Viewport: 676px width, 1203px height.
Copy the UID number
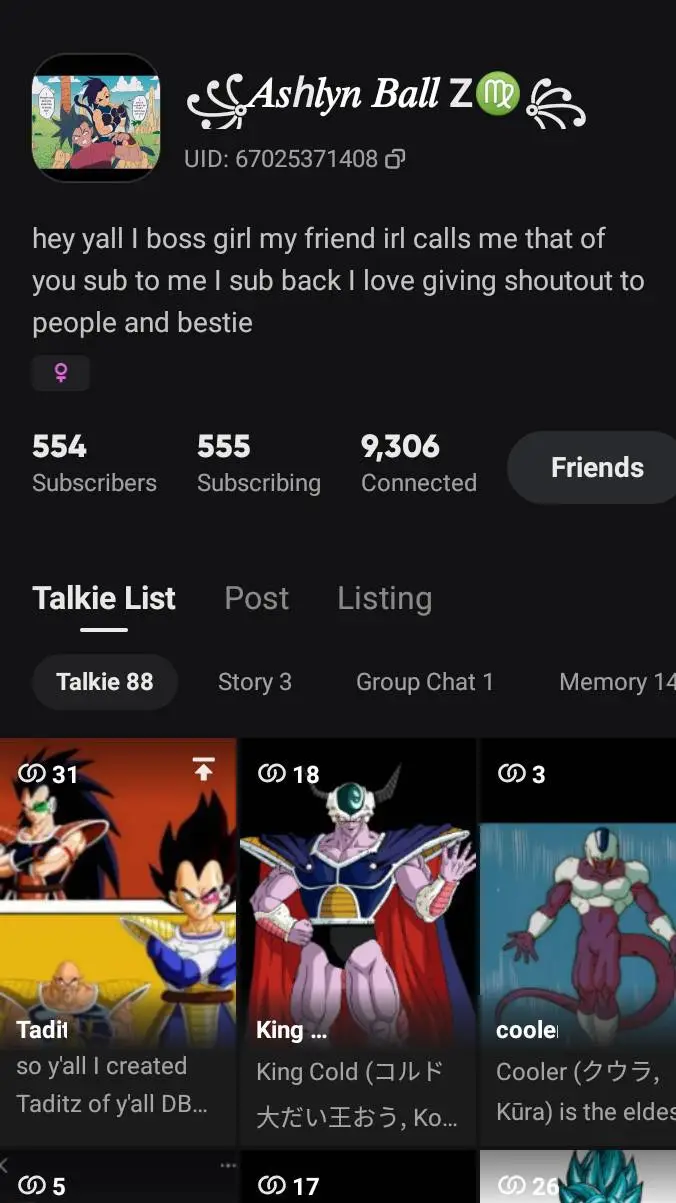pyautogui.click(x=396, y=159)
